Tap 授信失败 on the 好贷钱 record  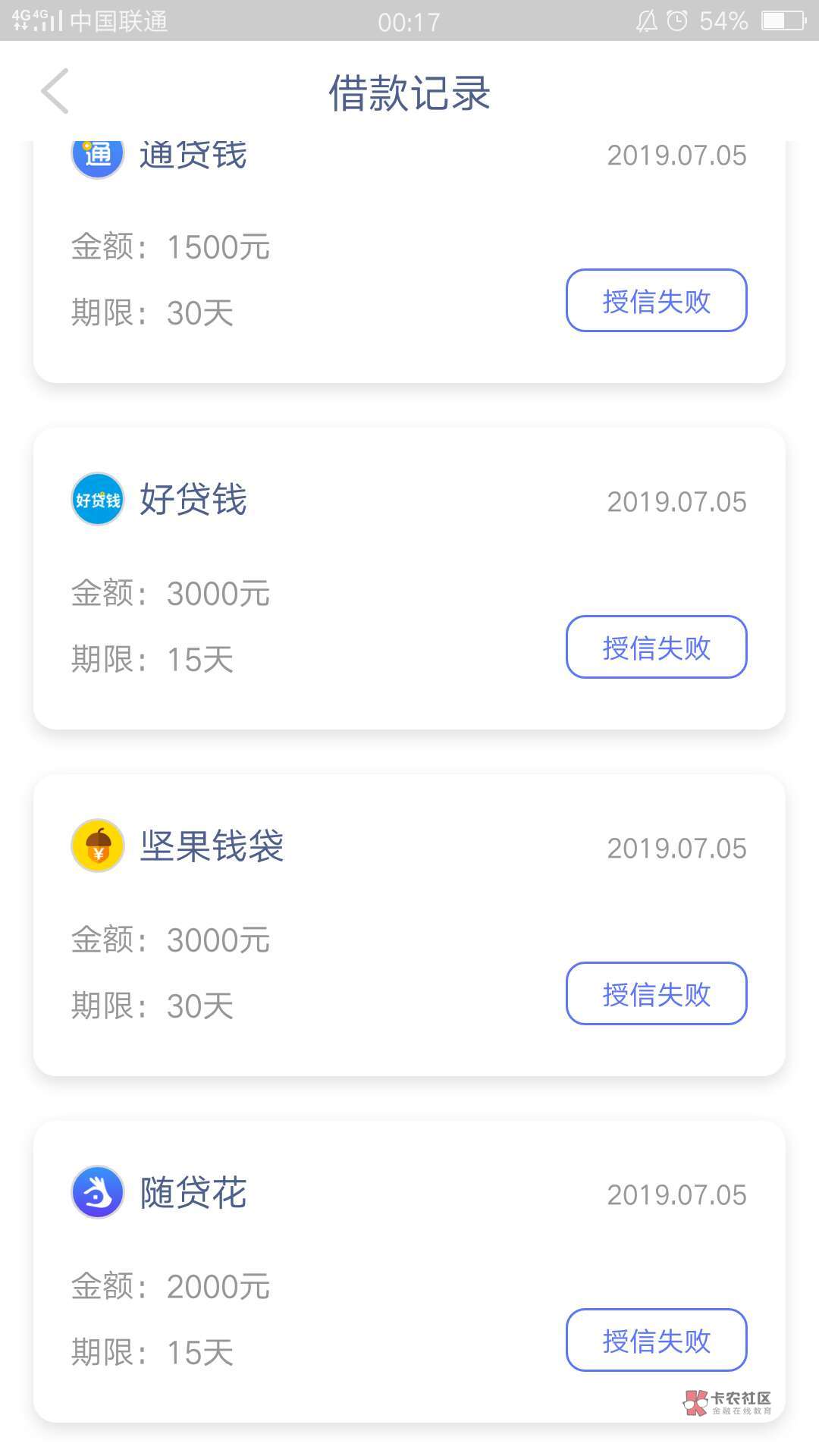(656, 647)
